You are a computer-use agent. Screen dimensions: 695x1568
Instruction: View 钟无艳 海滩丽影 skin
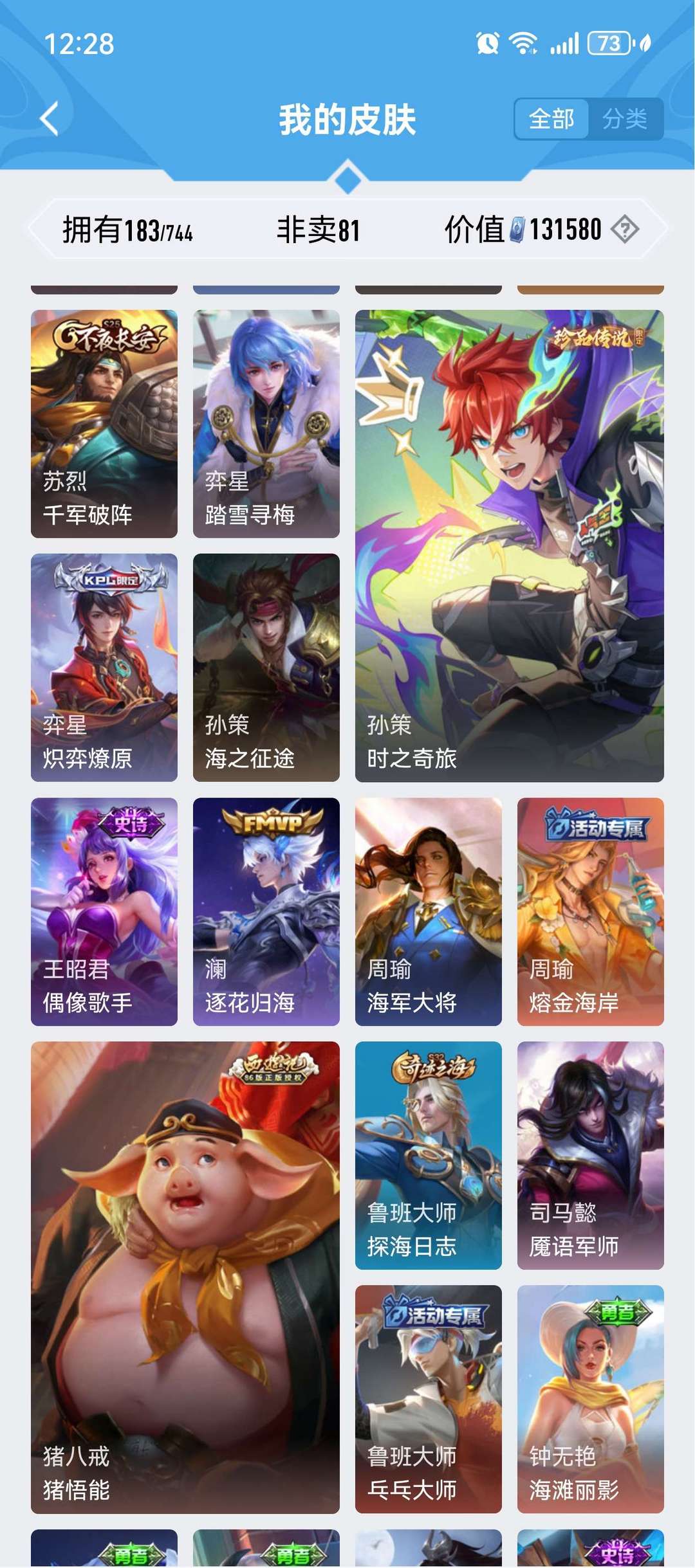[x=591, y=1399]
